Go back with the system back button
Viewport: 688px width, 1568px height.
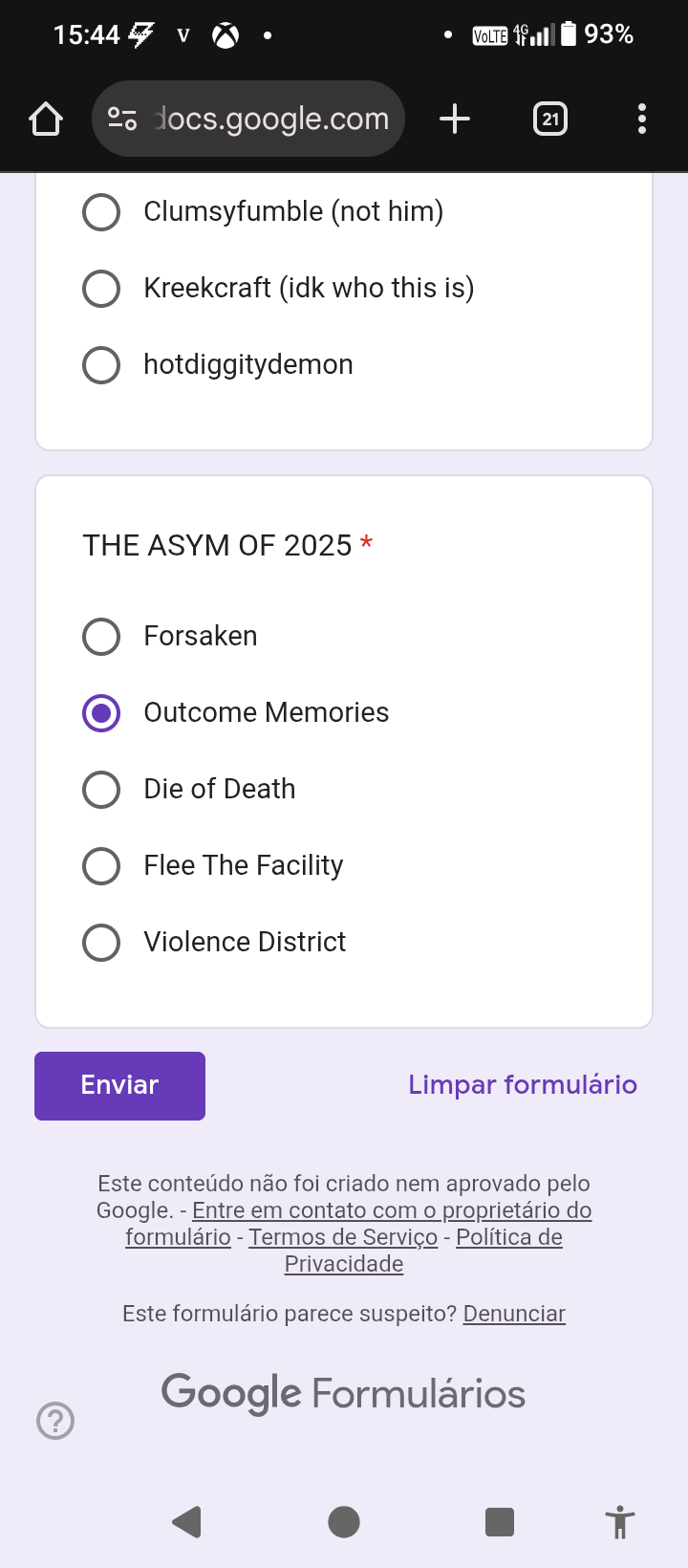pyautogui.click(x=187, y=1521)
